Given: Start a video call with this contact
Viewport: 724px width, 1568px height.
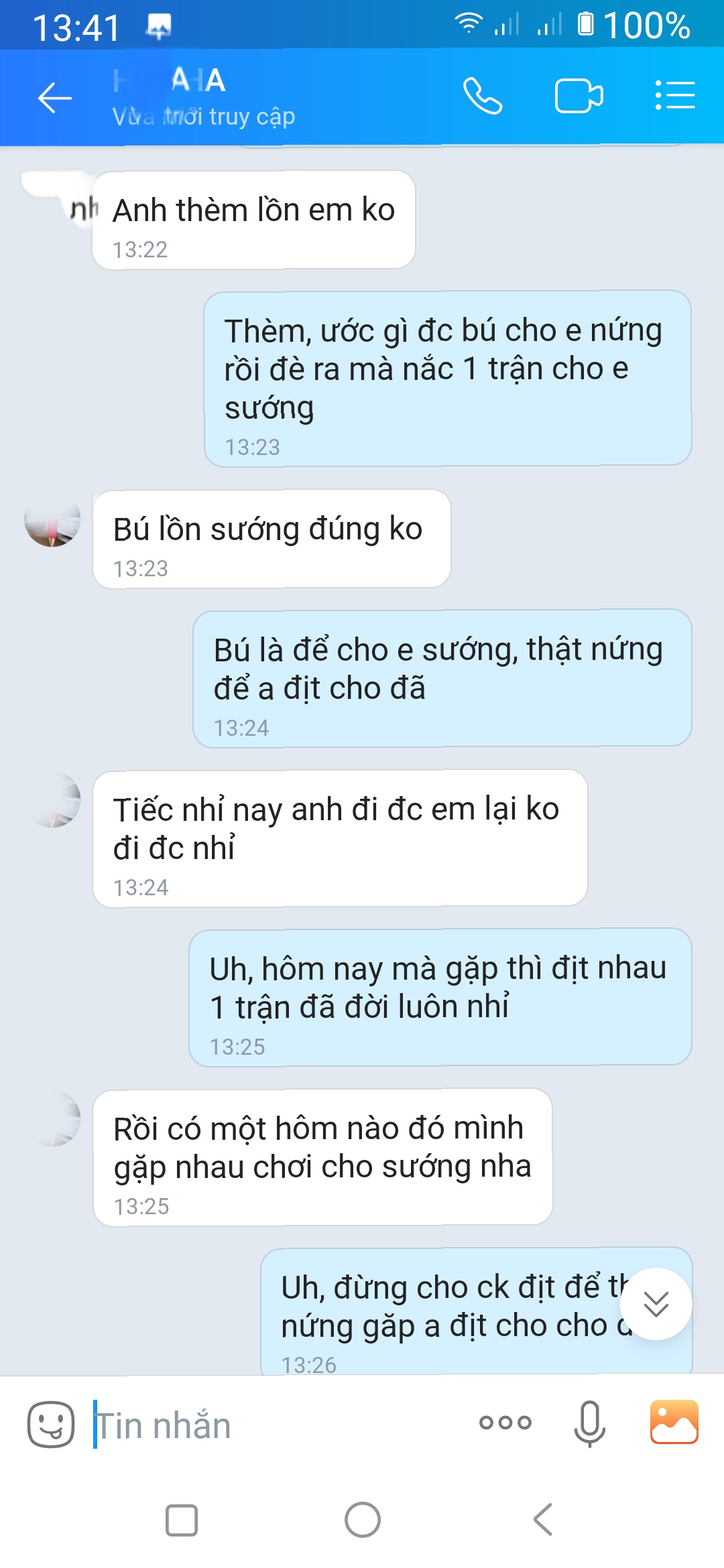Looking at the screenshot, I should 579,96.
